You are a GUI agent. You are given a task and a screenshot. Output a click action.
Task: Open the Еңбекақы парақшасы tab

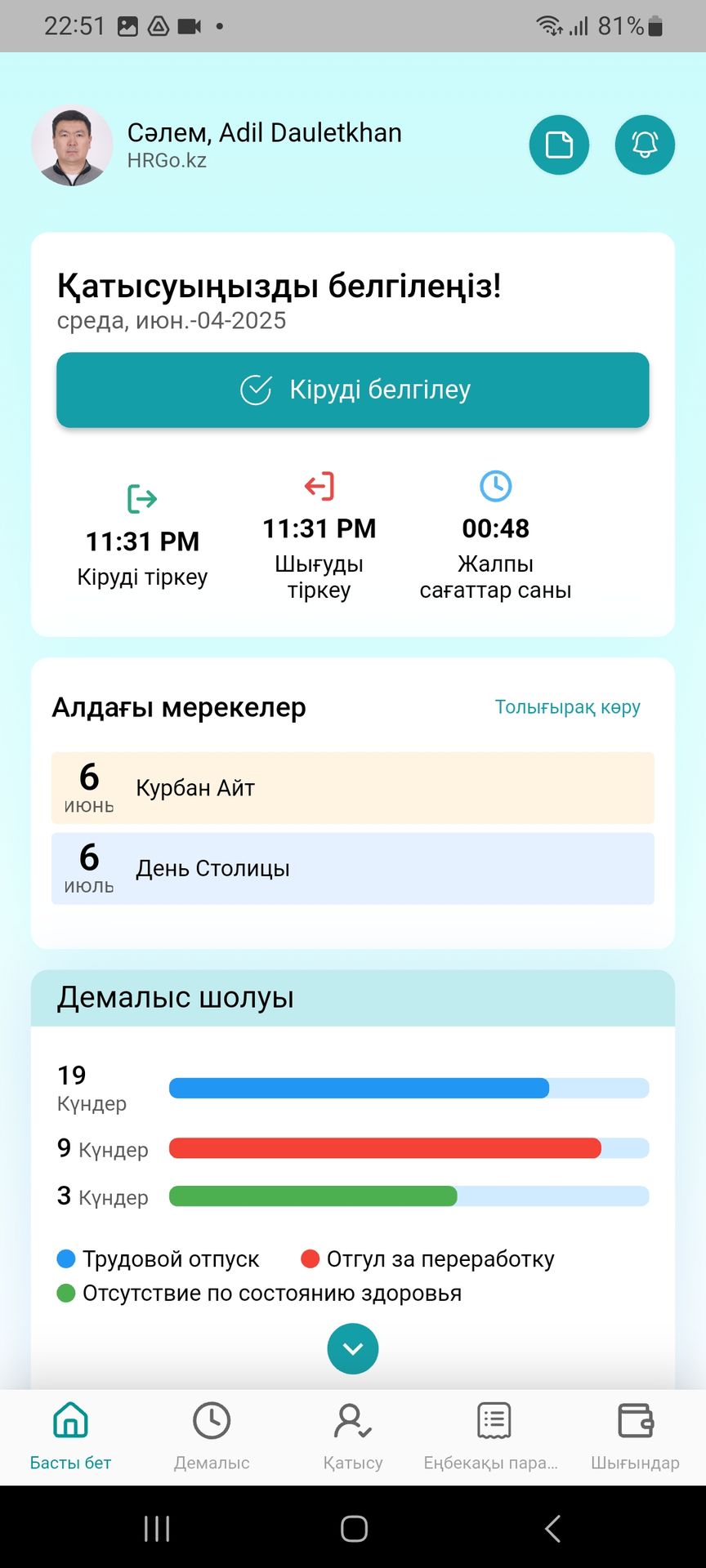coord(494,1436)
